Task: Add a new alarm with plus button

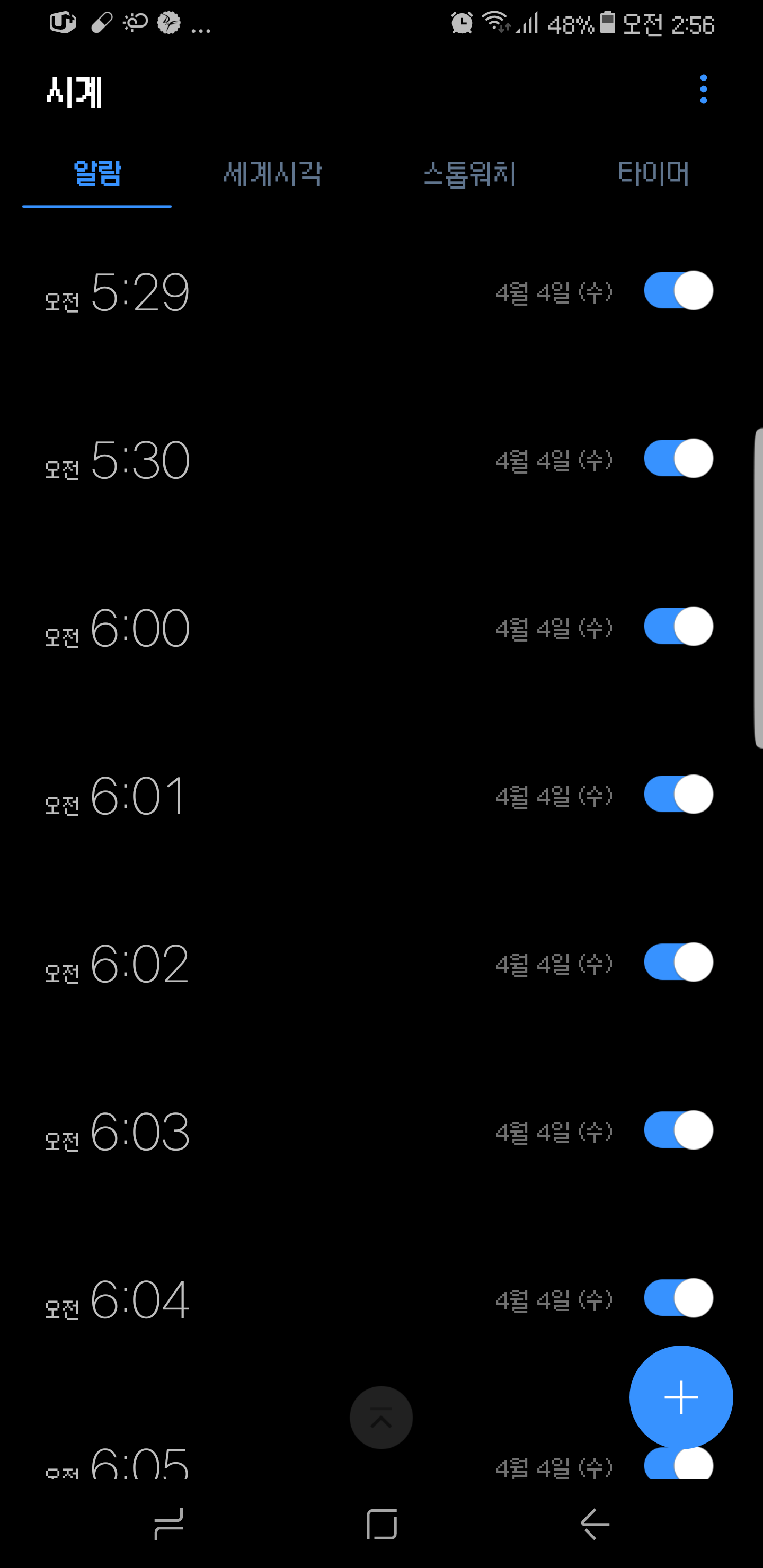Action: 681,1397
